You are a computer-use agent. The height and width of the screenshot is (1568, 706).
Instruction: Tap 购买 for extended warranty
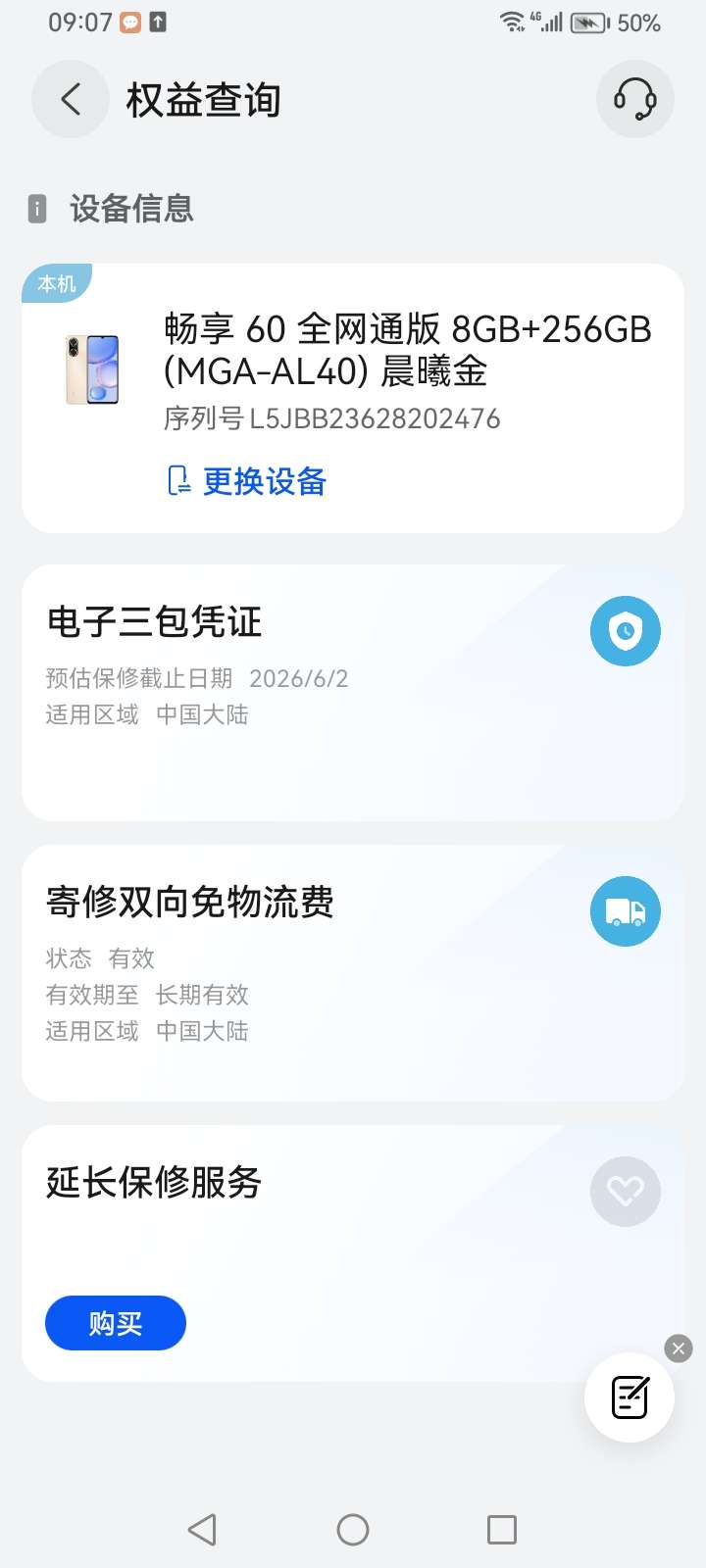click(x=116, y=1323)
